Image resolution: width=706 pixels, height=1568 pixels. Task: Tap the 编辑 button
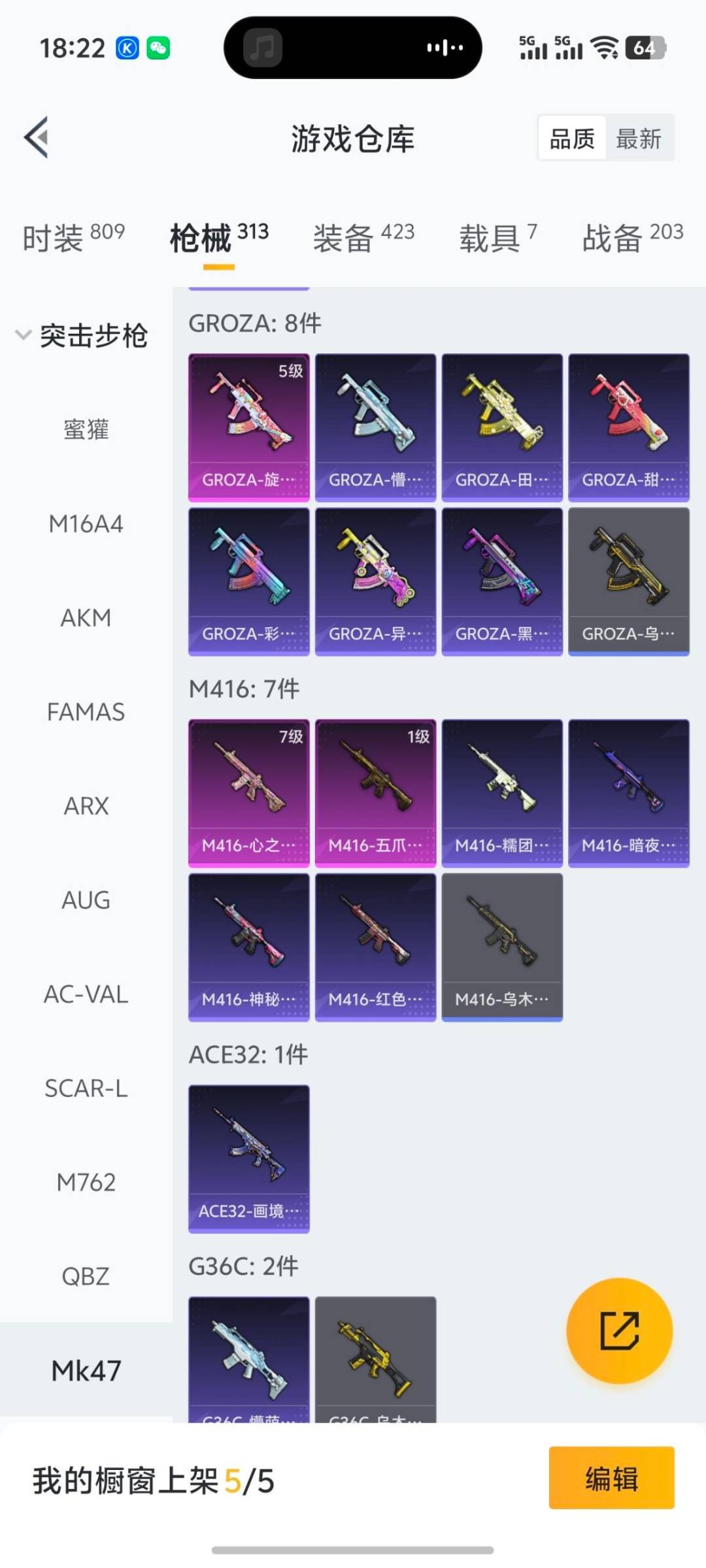point(611,1478)
